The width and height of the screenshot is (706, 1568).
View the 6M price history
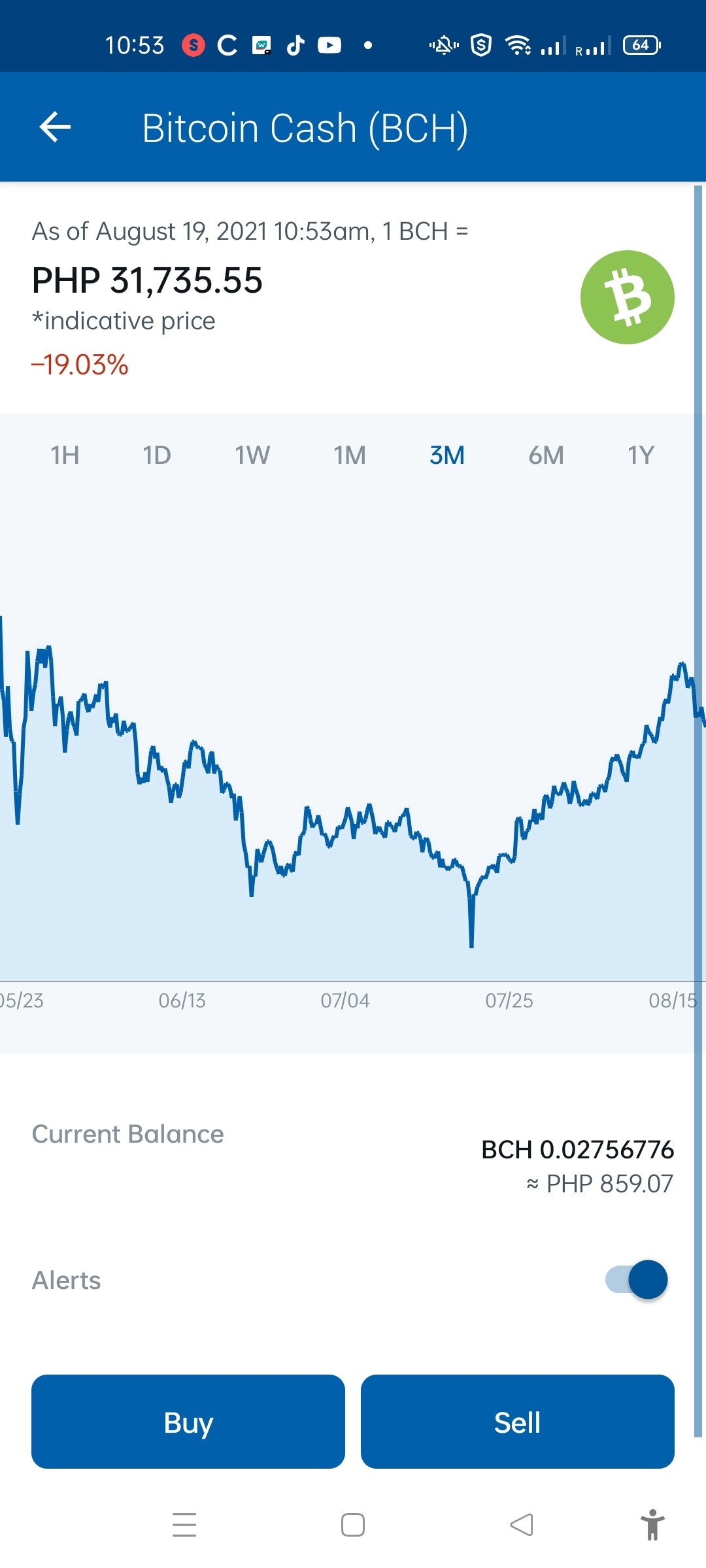(x=546, y=455)
